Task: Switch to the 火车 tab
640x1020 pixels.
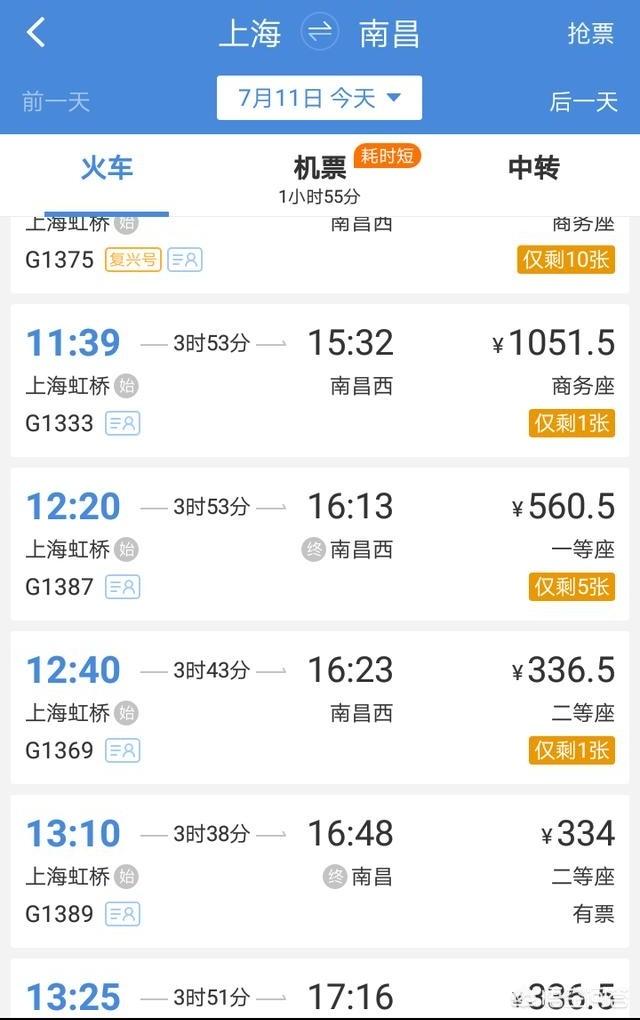Action: tap(106, 168)
